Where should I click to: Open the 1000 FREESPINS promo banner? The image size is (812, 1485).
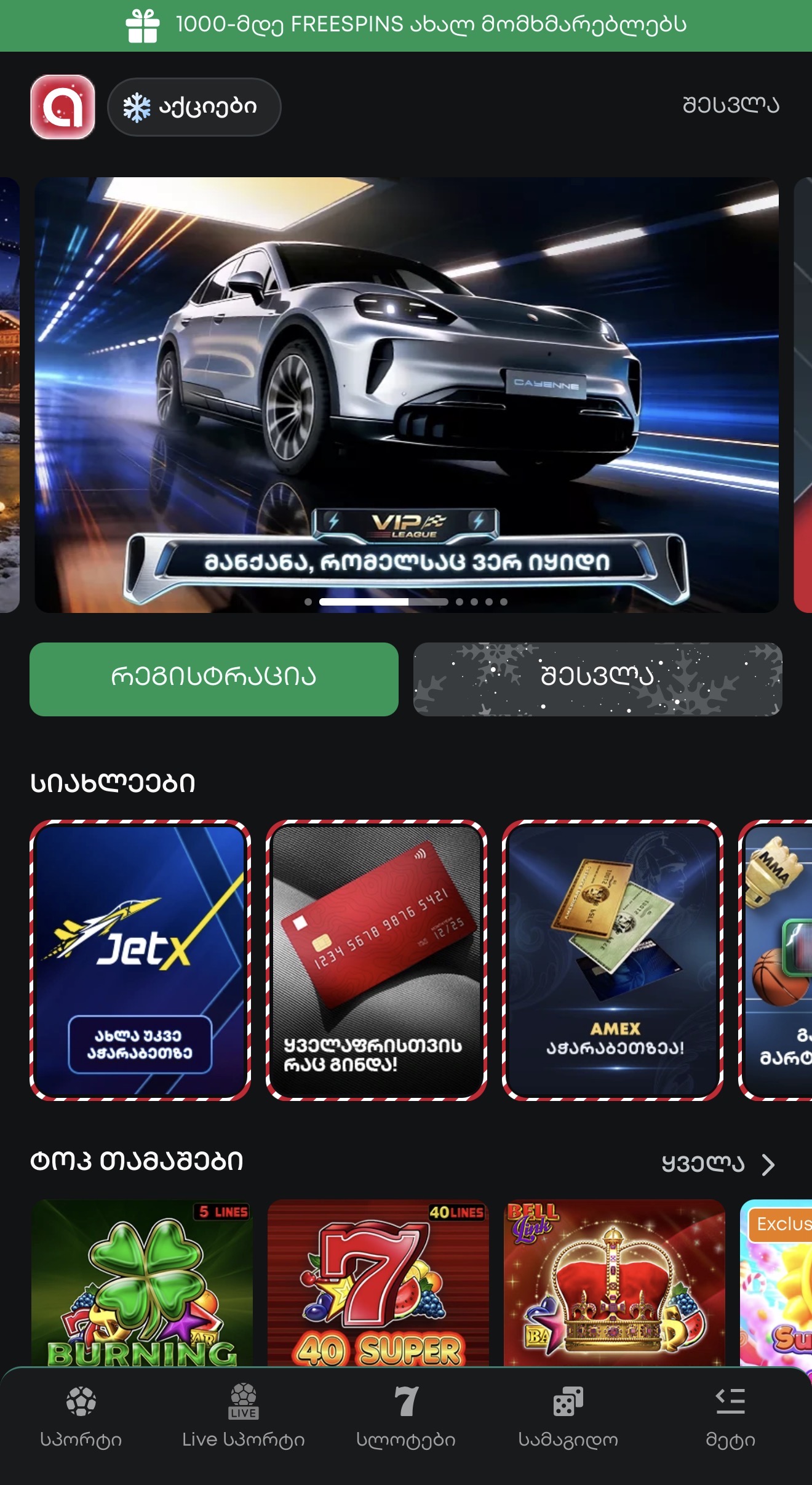(x=406, y=25)
